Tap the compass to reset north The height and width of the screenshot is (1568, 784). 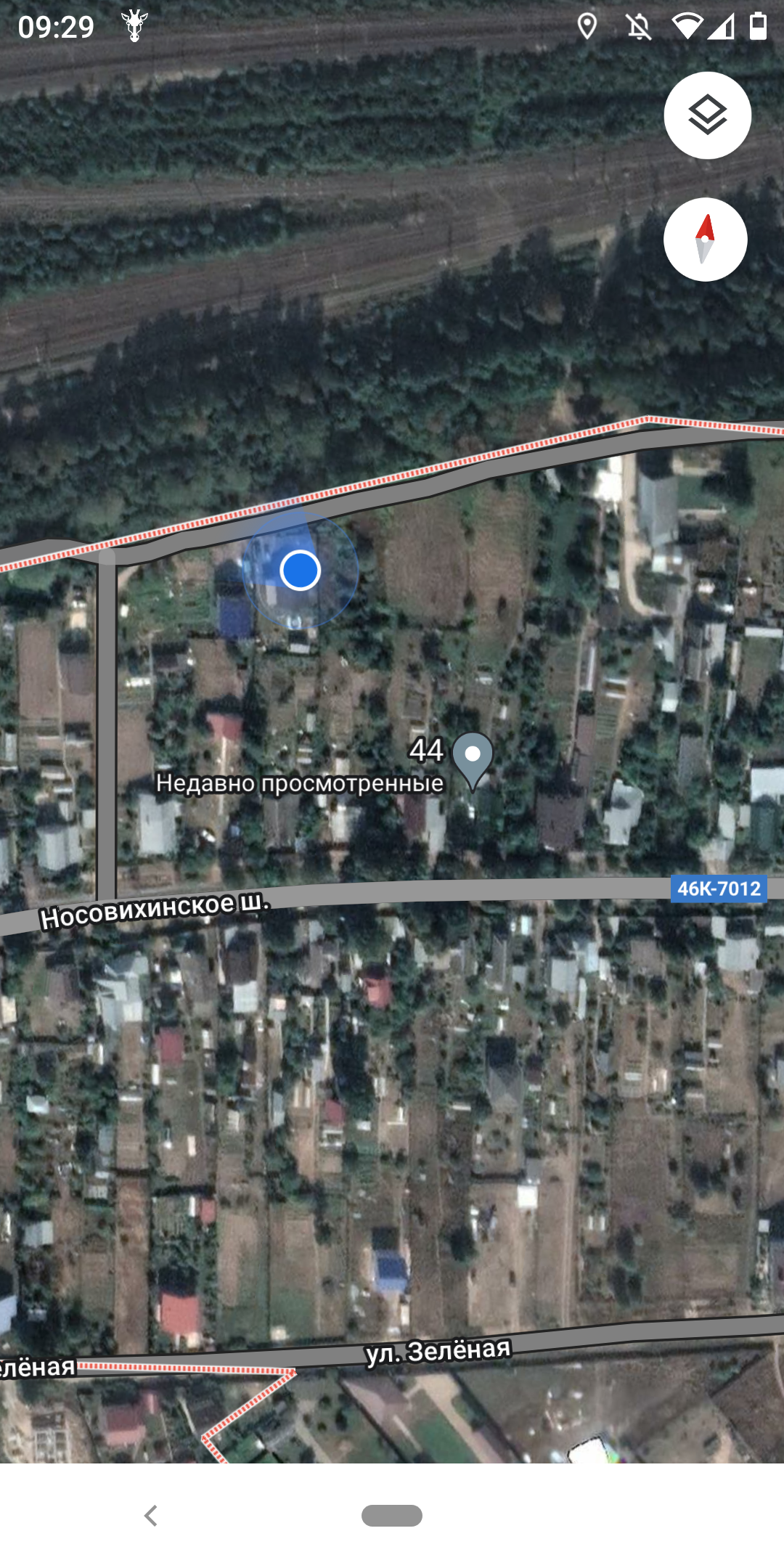click(x=705, y=240)
